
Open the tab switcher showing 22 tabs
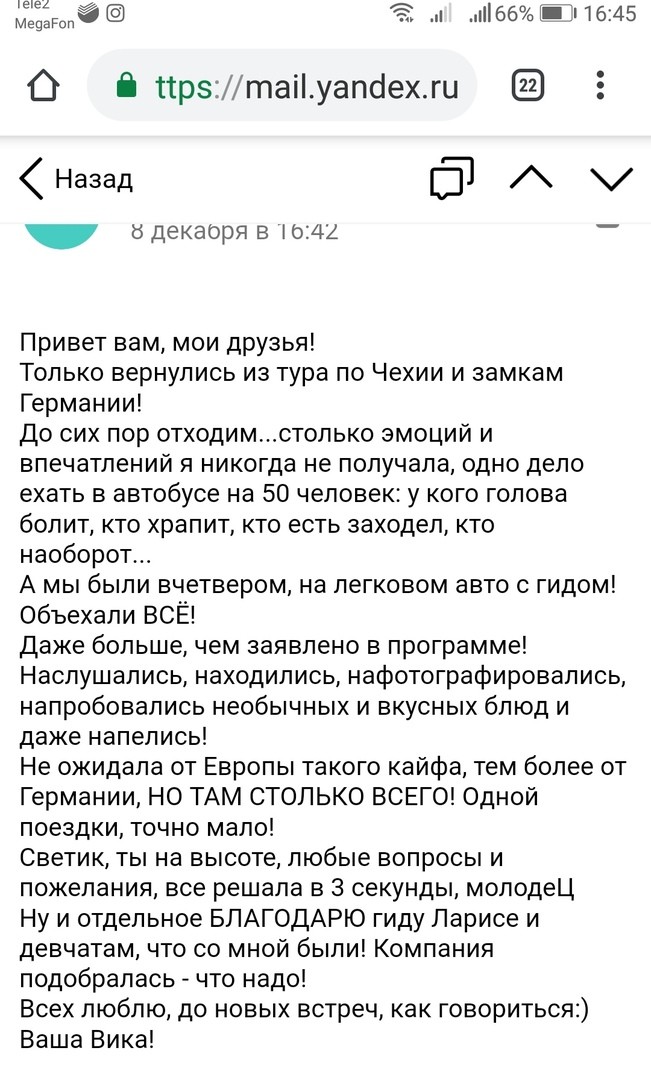click(x=528, y=86)
